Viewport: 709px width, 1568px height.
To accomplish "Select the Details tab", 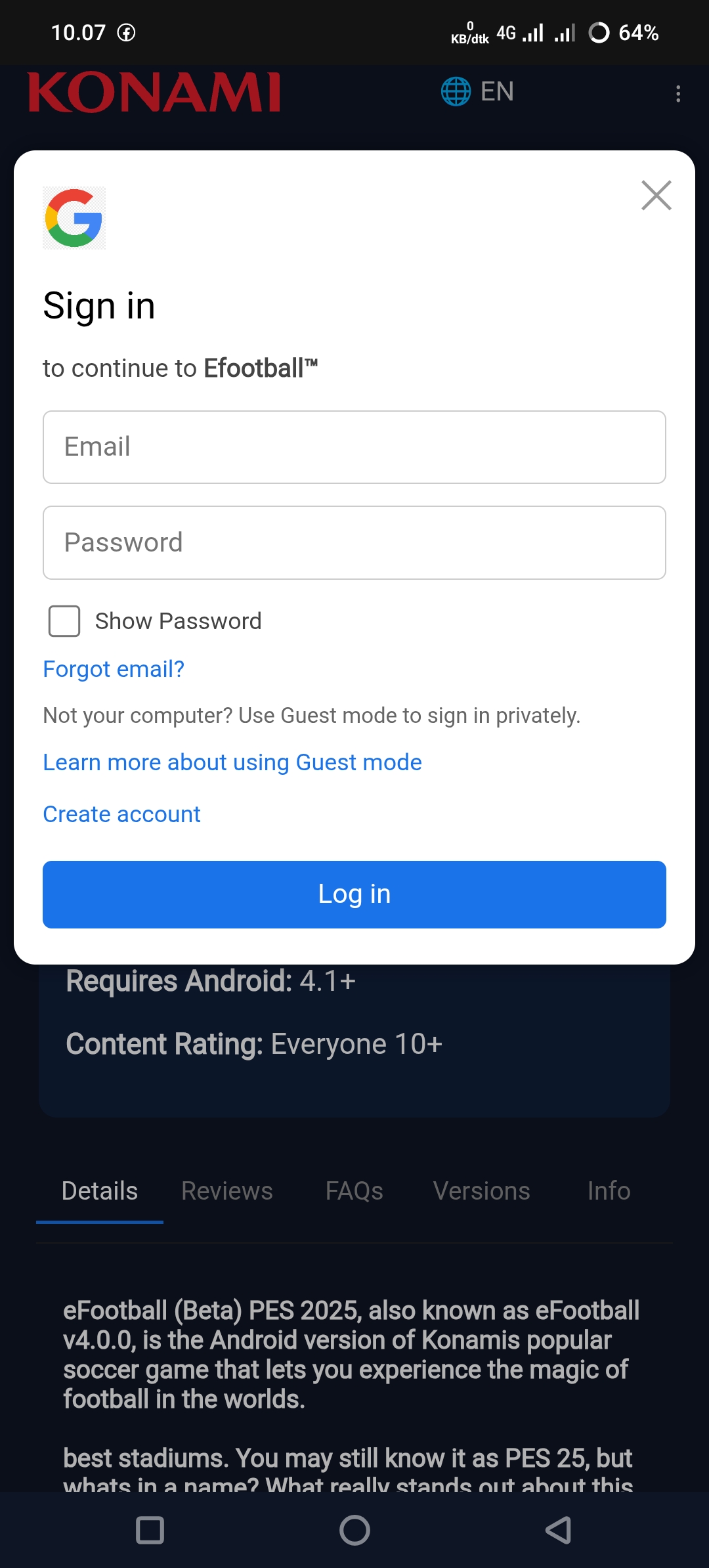I will coord(100,1191).
